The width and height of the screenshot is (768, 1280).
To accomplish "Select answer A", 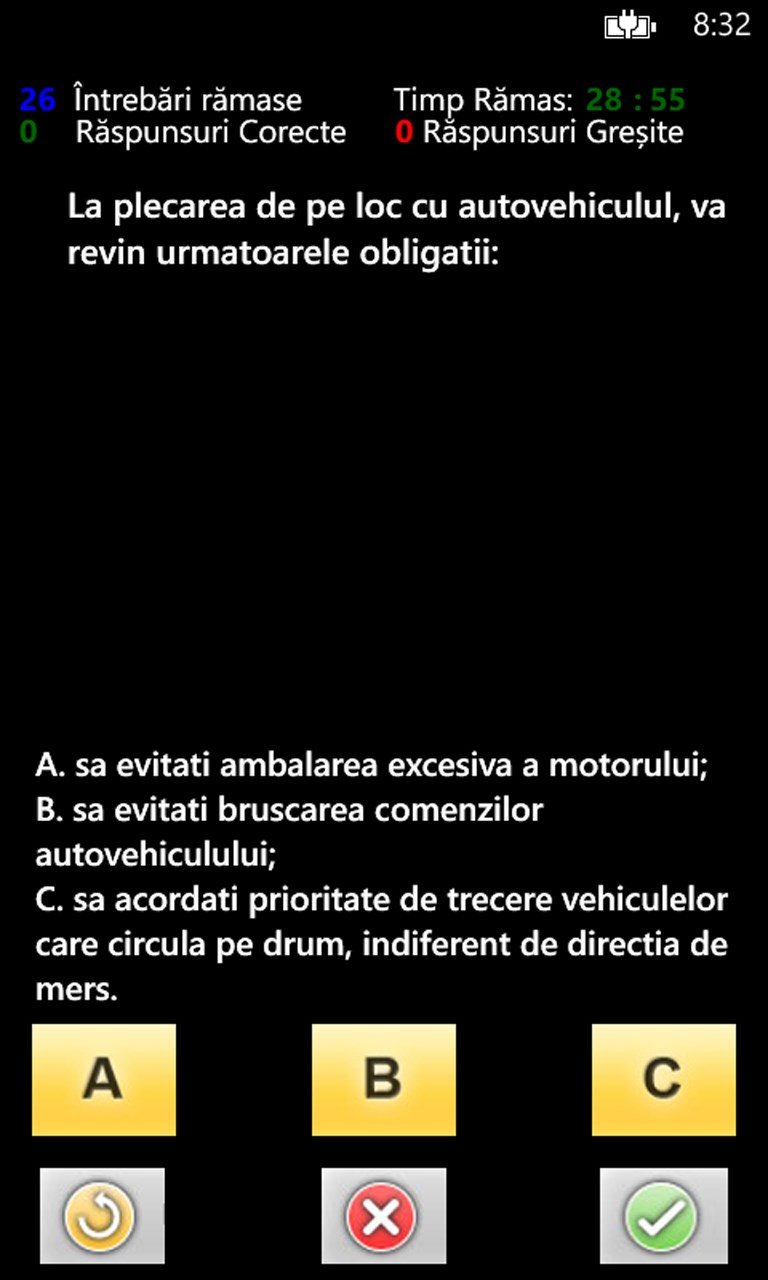I will [104, 1079].
